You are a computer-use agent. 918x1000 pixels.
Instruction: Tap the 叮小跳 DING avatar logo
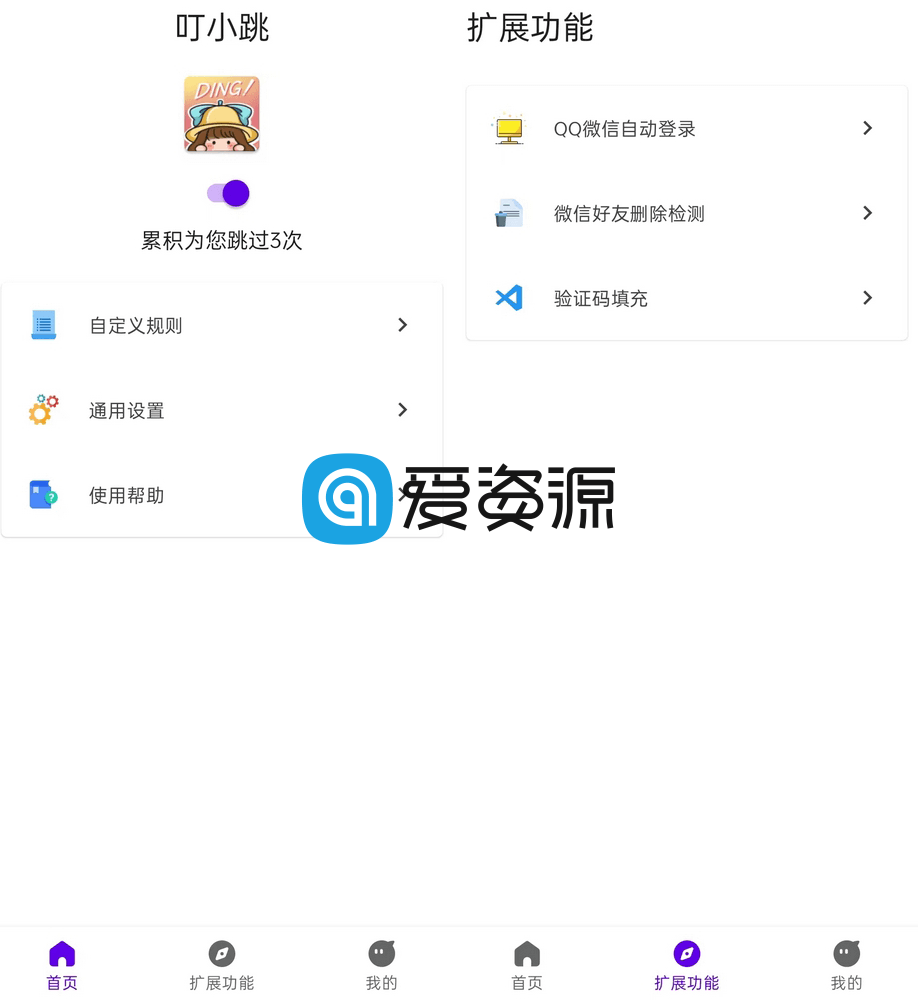tap(221, 113)
